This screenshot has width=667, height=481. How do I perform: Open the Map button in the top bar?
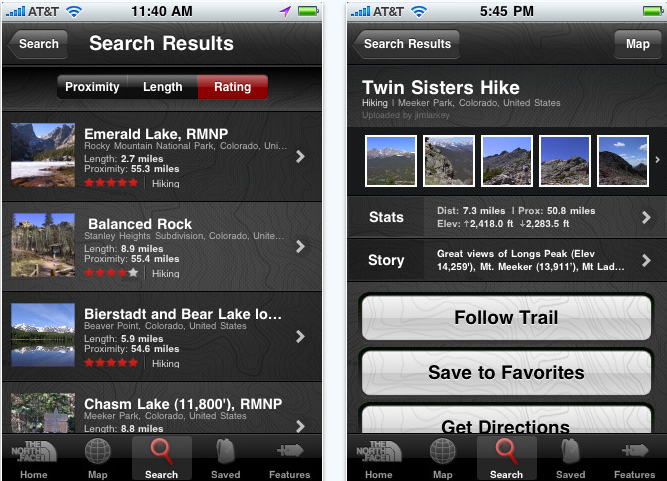click(637, 44)
